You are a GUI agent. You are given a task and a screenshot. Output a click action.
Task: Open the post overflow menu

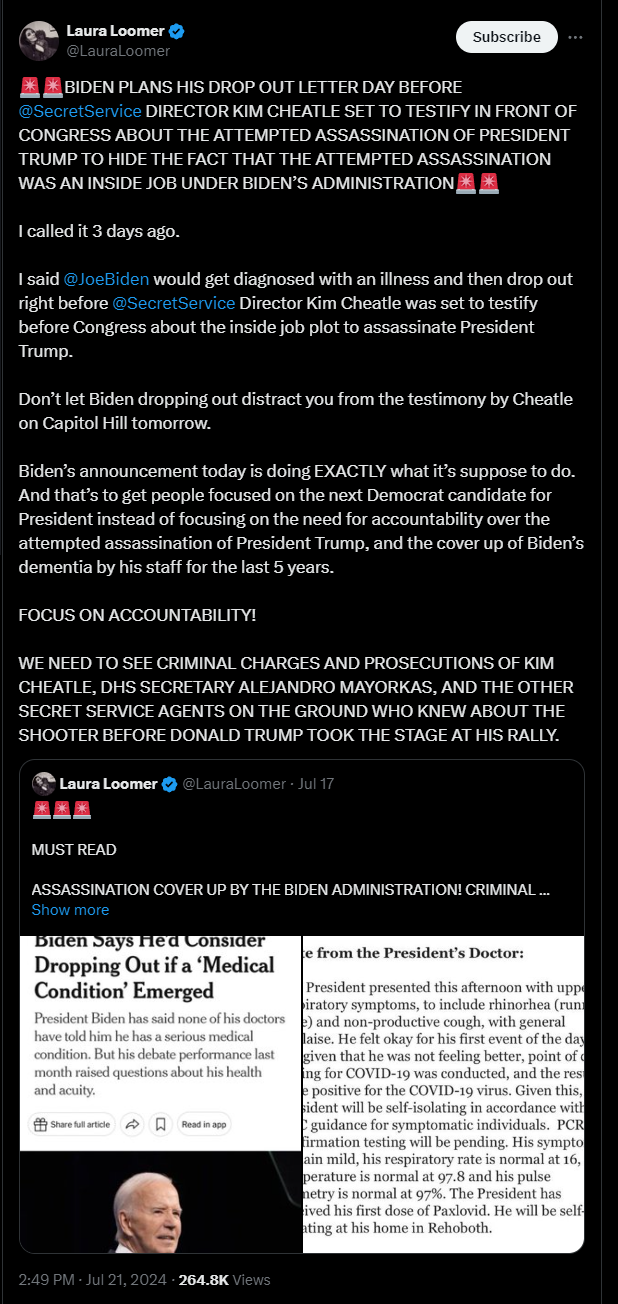575,37
